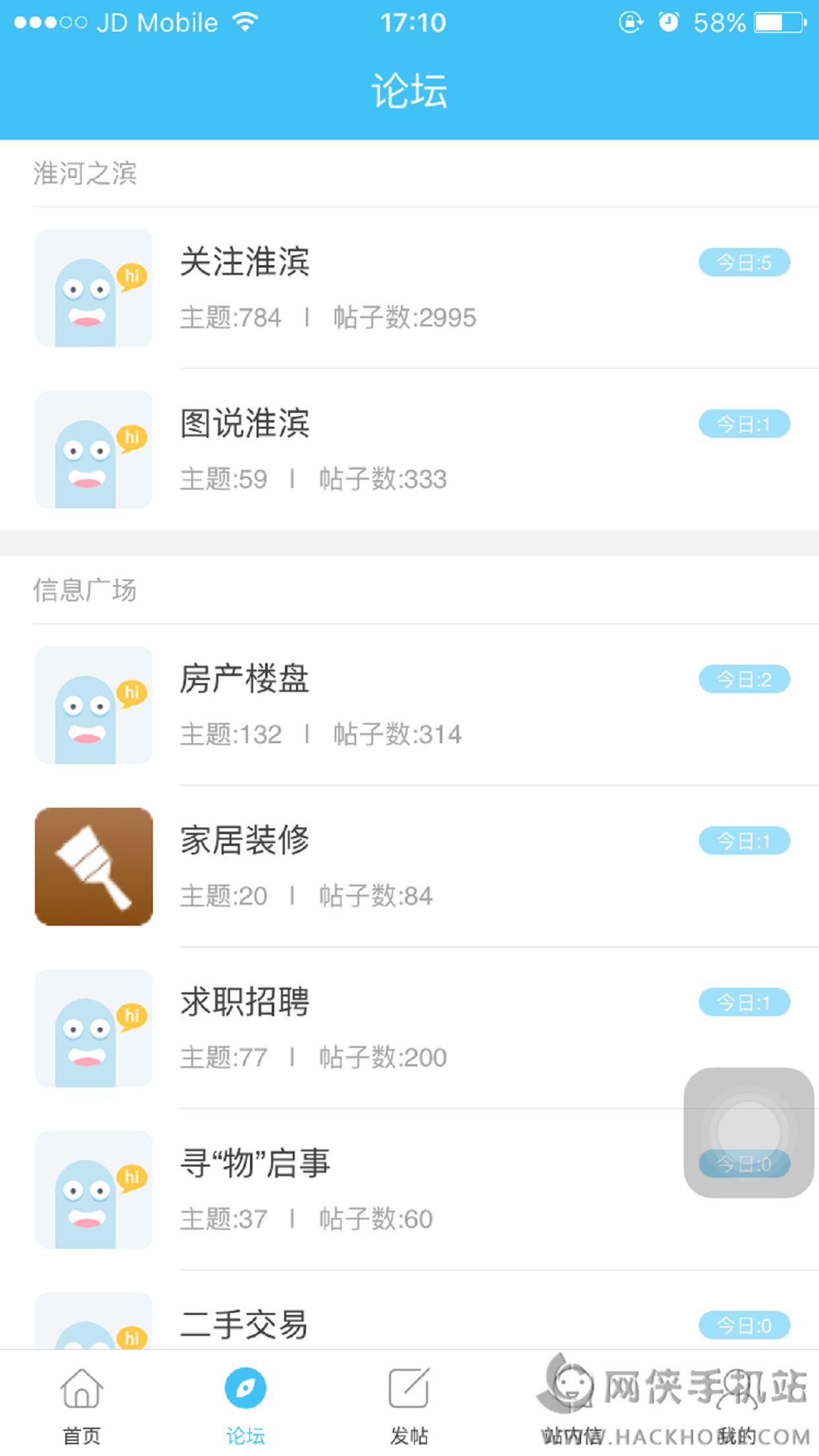Tap the AssistiveTouch floating button
This screenshot has width=819, height=1456.
coord(748,1132)
